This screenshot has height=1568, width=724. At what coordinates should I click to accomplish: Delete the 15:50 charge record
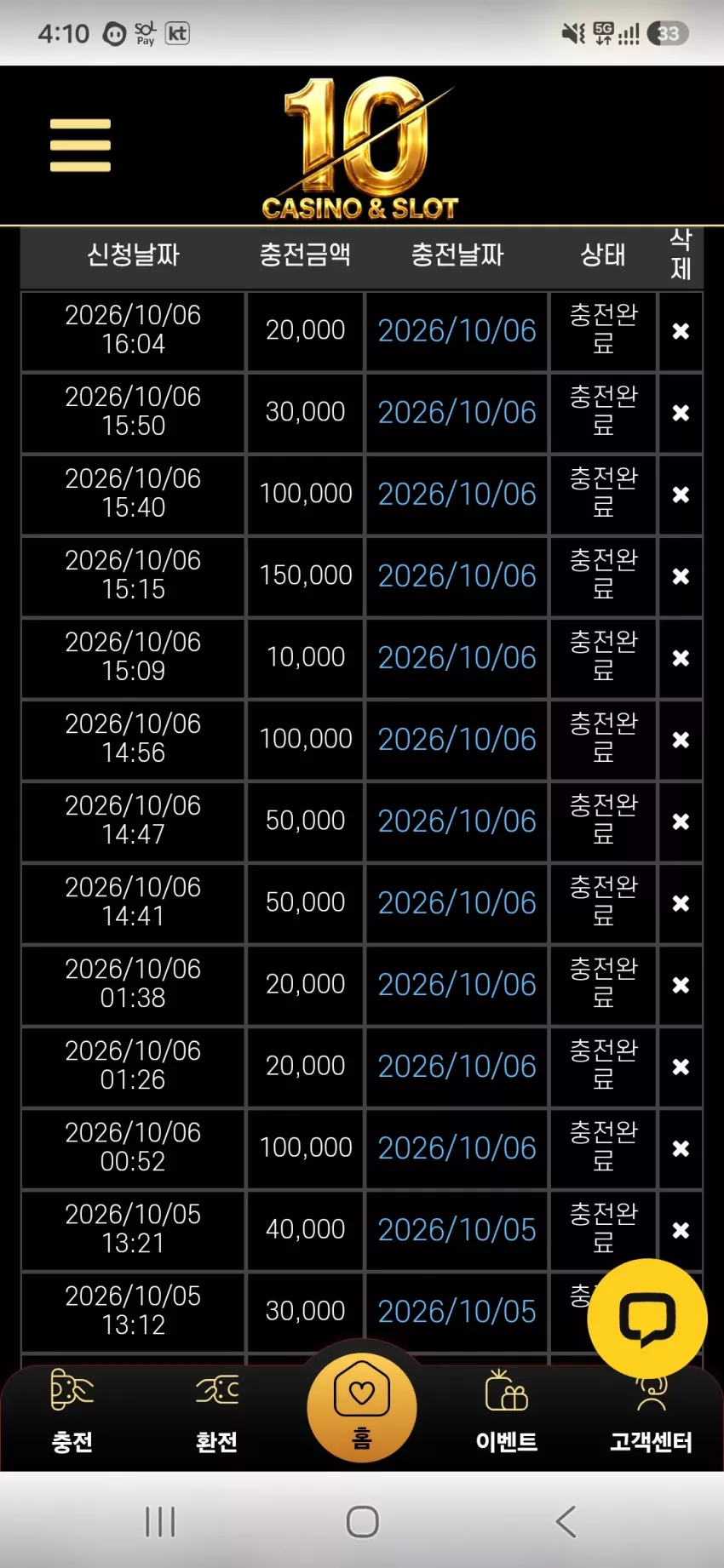[x=681, y=413]
